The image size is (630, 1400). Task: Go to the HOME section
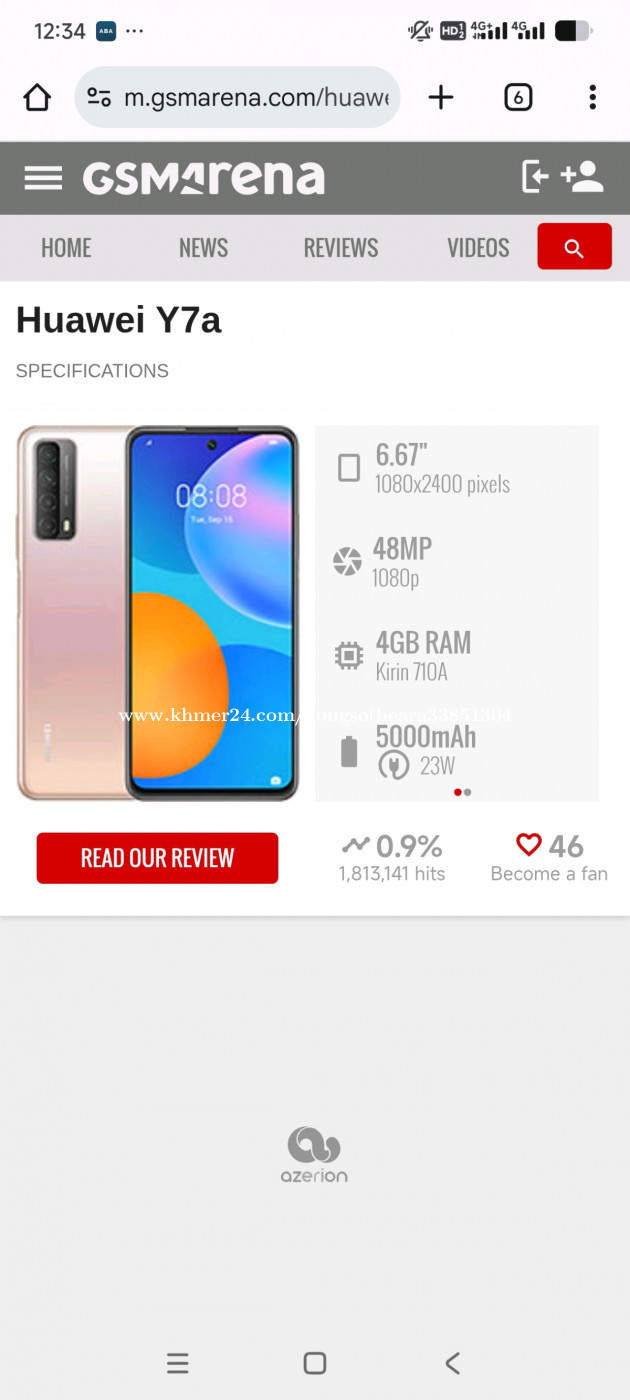[x=66, y=248]
